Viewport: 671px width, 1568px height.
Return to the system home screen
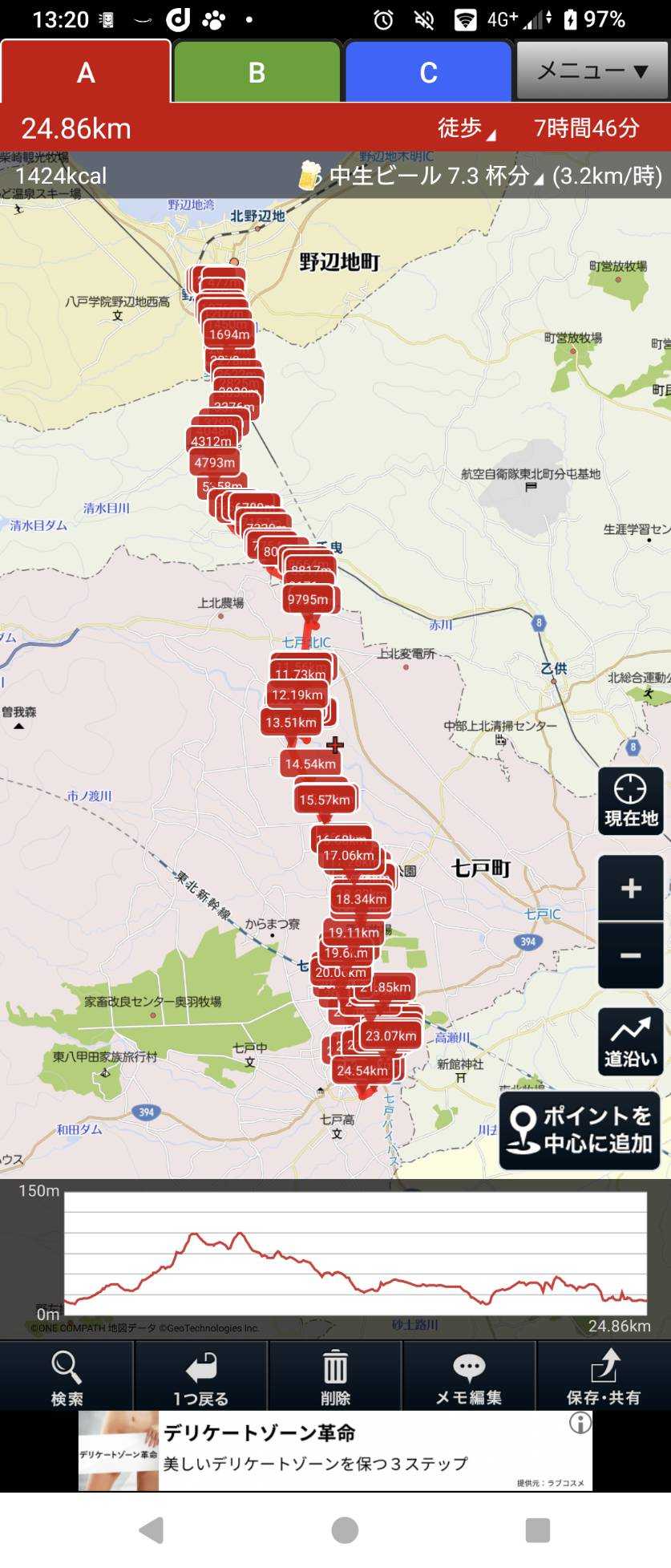coord(345,1530)
